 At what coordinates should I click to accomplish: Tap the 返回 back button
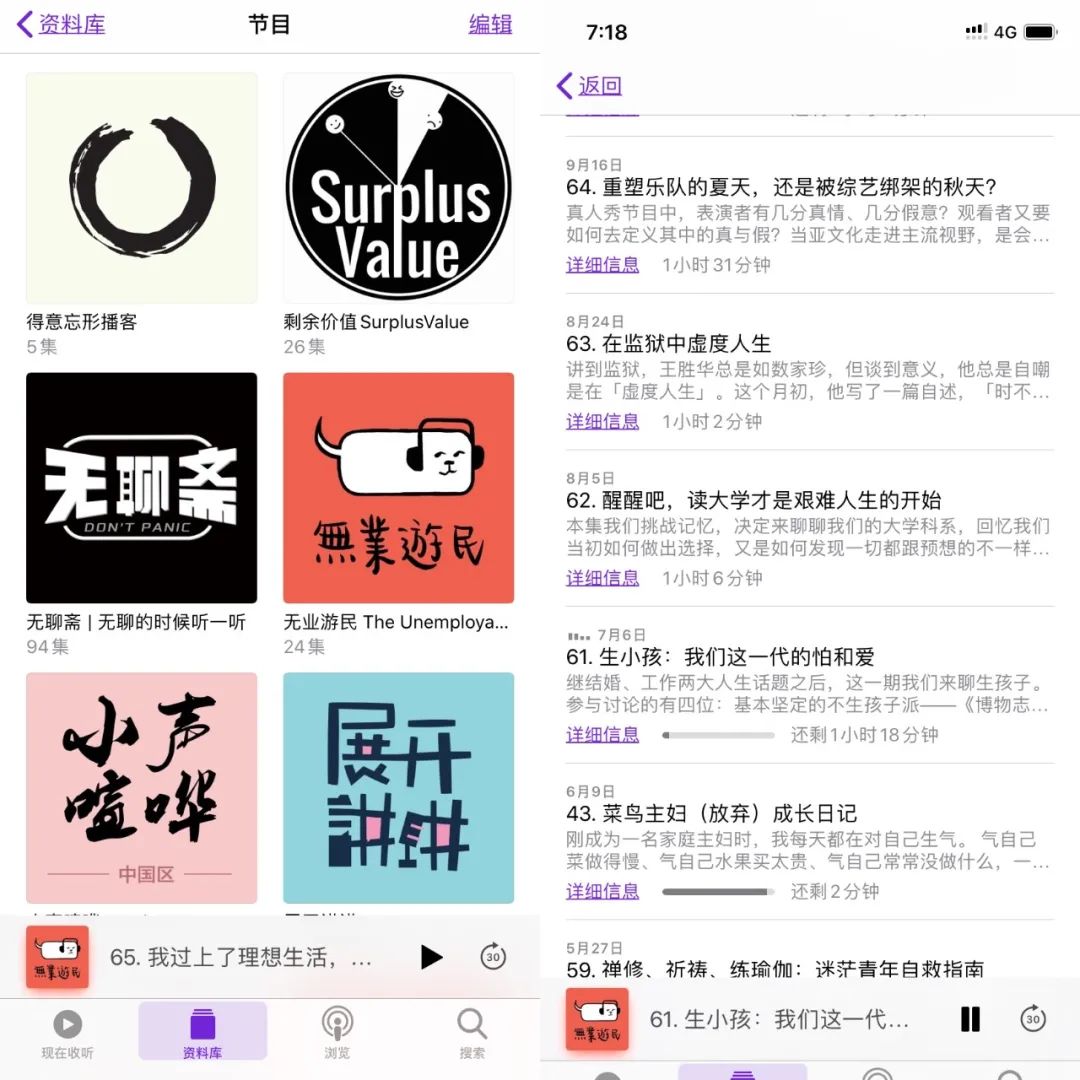coord(590,86)
